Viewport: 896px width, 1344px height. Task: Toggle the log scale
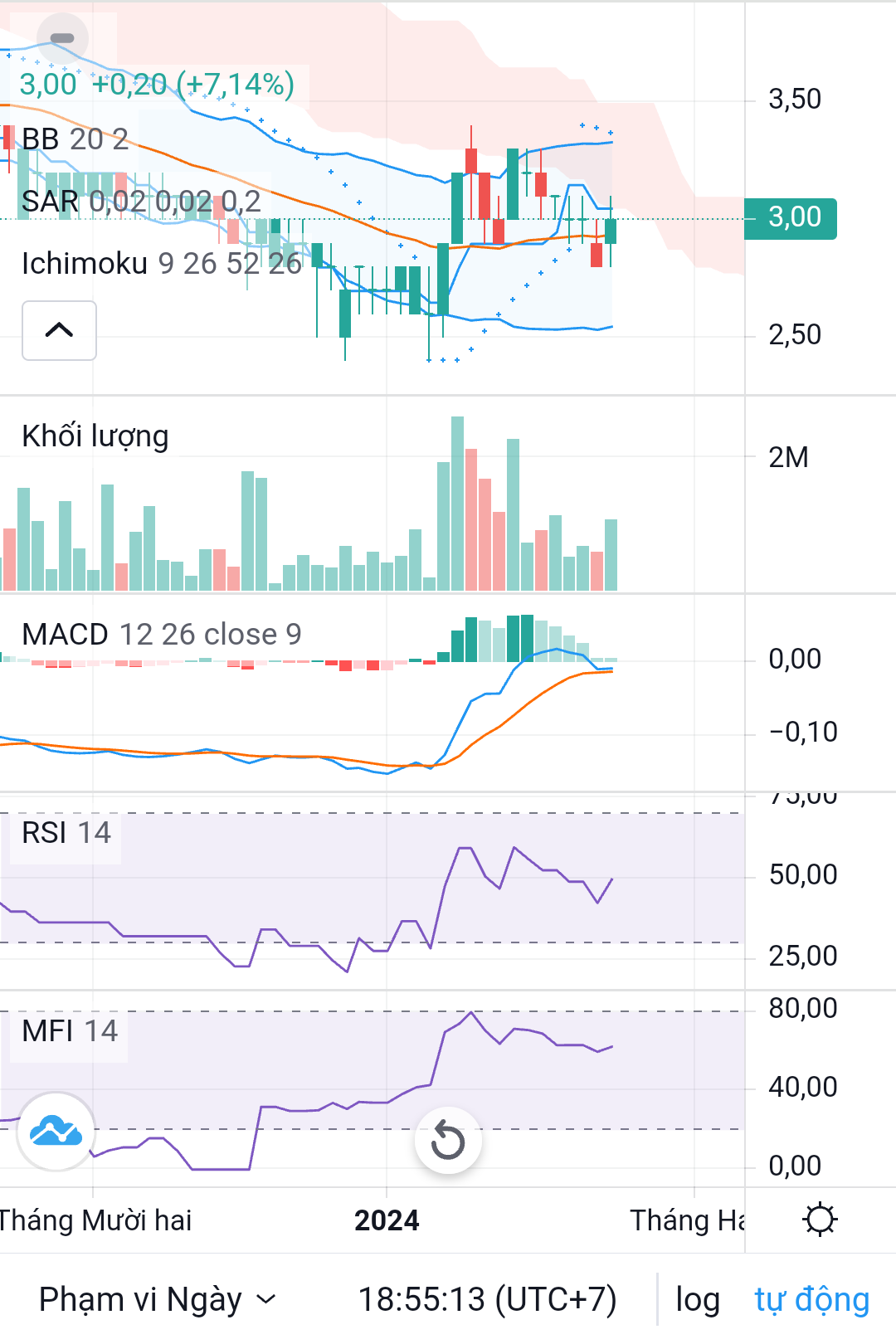point(697,1299)
